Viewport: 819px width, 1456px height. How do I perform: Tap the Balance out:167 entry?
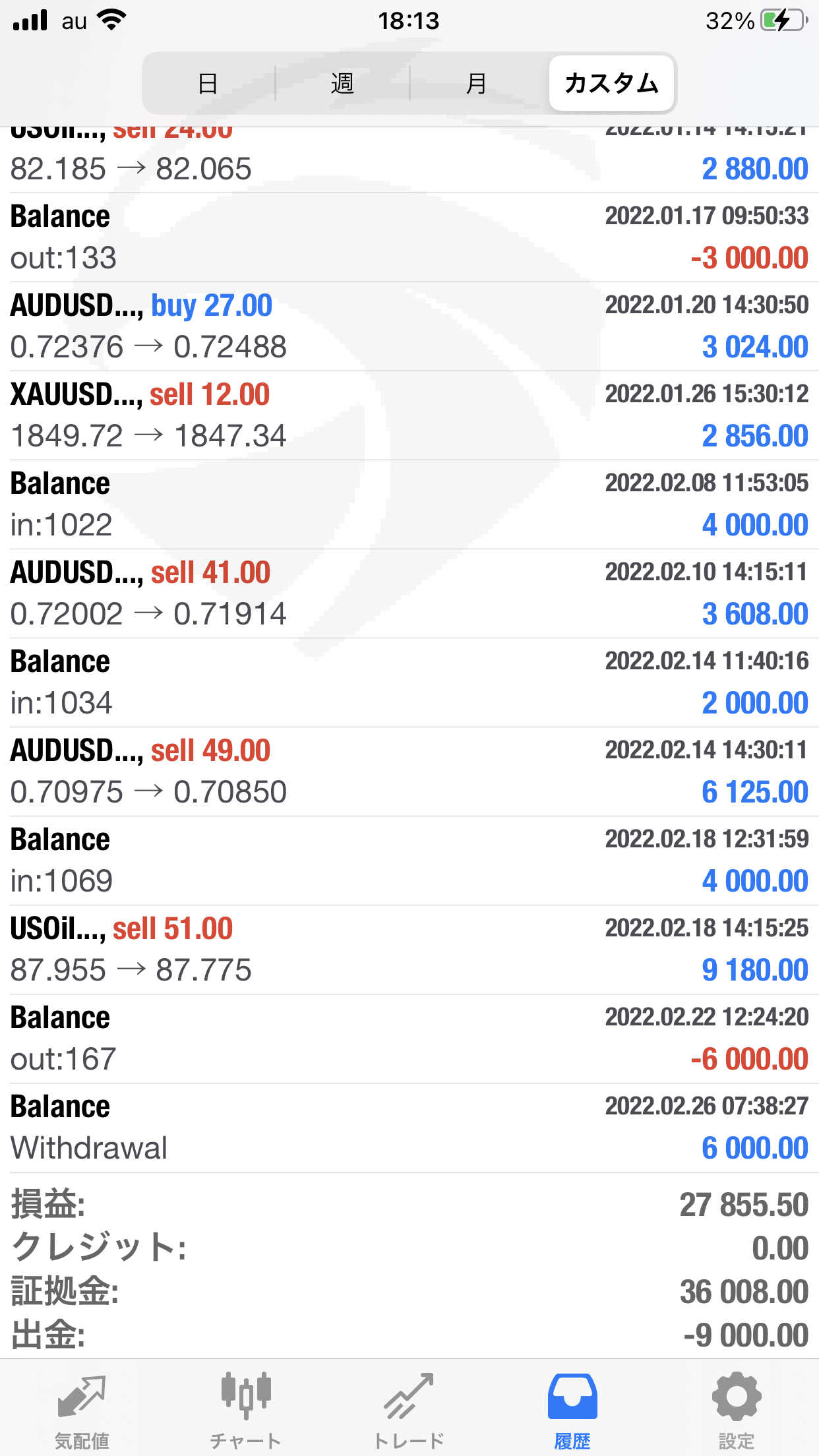(x=409, y=1039)
